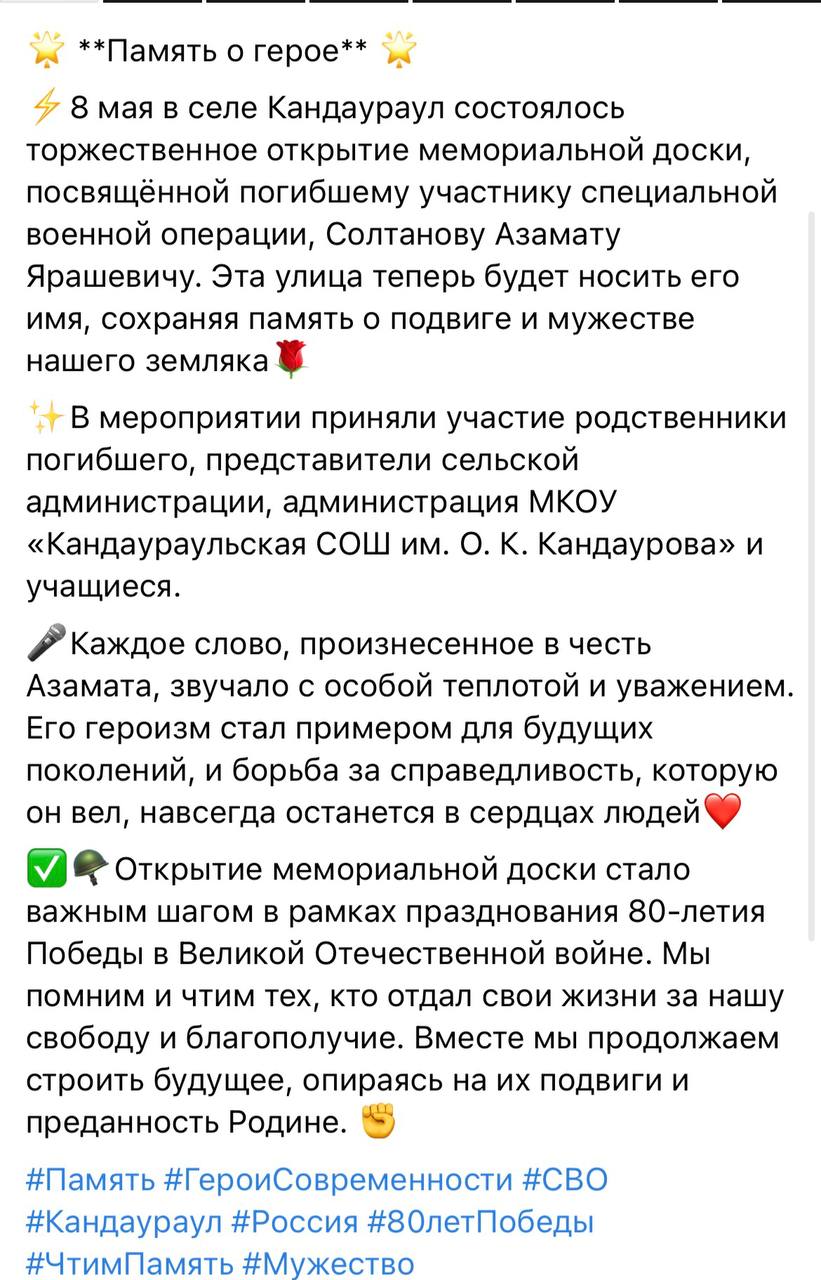Image resolution: width=821 pixels, height=1280 pixels.
Task: Open the #Память hashtag
Action: point(90,1180)
